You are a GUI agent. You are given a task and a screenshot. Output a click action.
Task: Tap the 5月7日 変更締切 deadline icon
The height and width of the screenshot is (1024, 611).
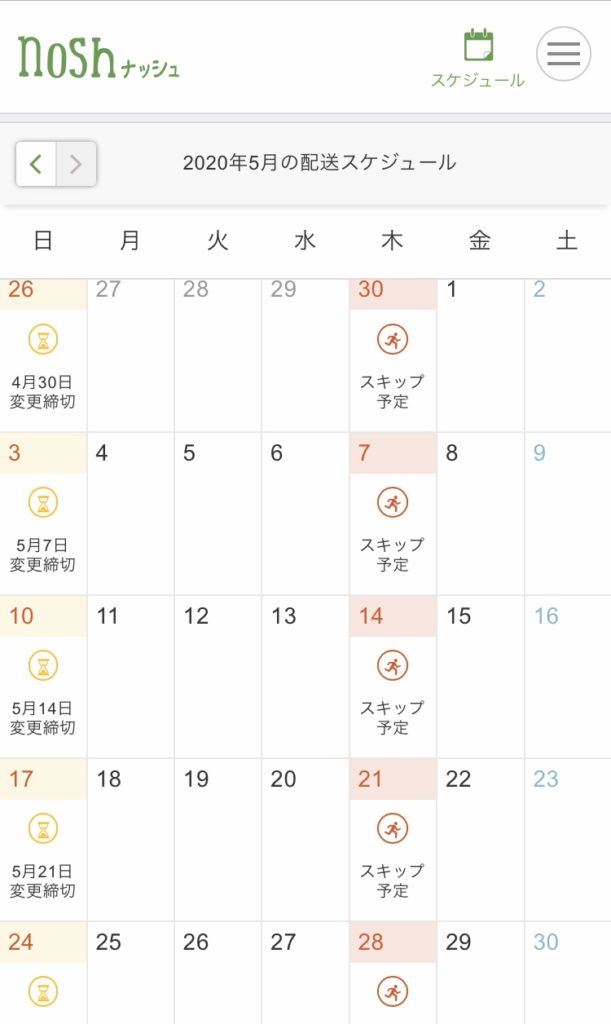pyautogui.click(x=43, y=503)
